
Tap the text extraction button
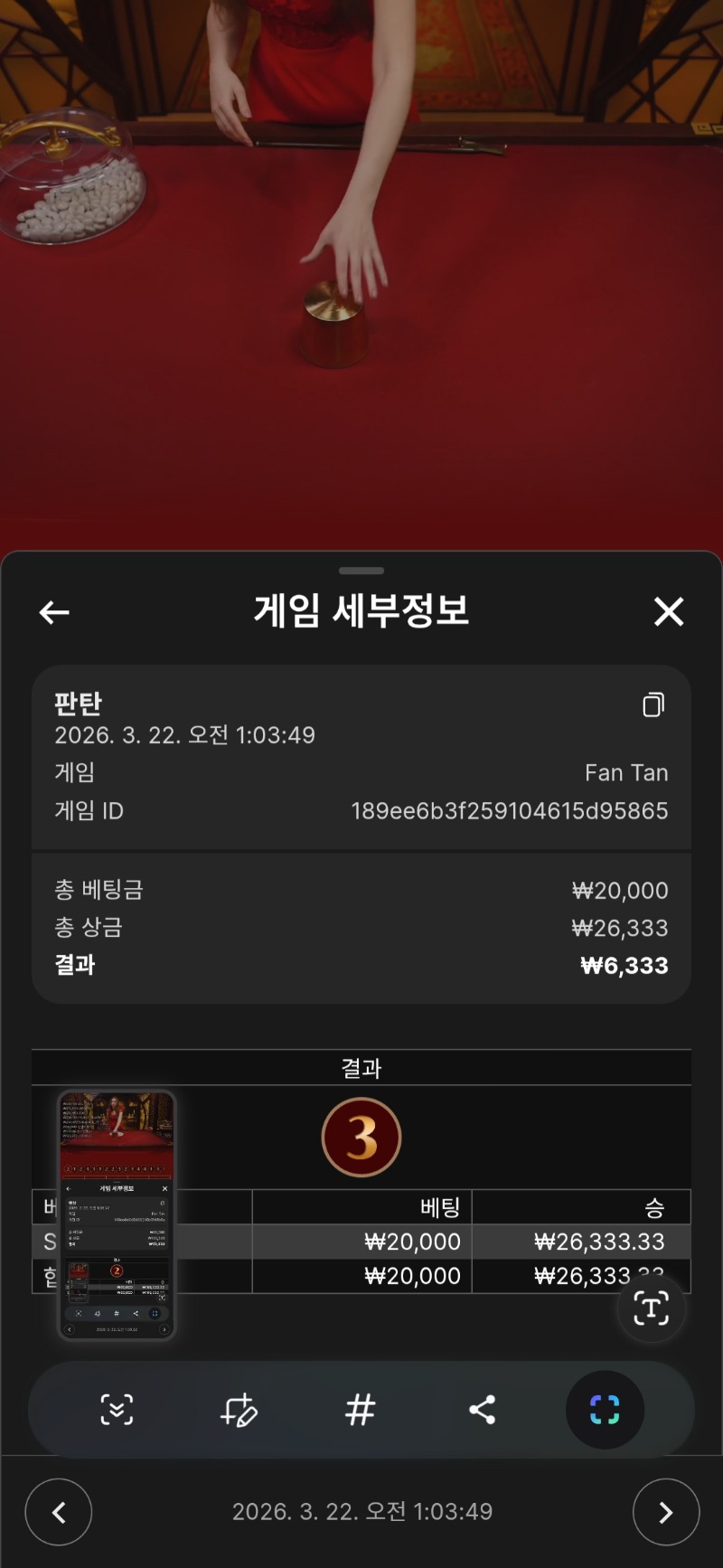pyautogui.click(x=652, y=1308)
